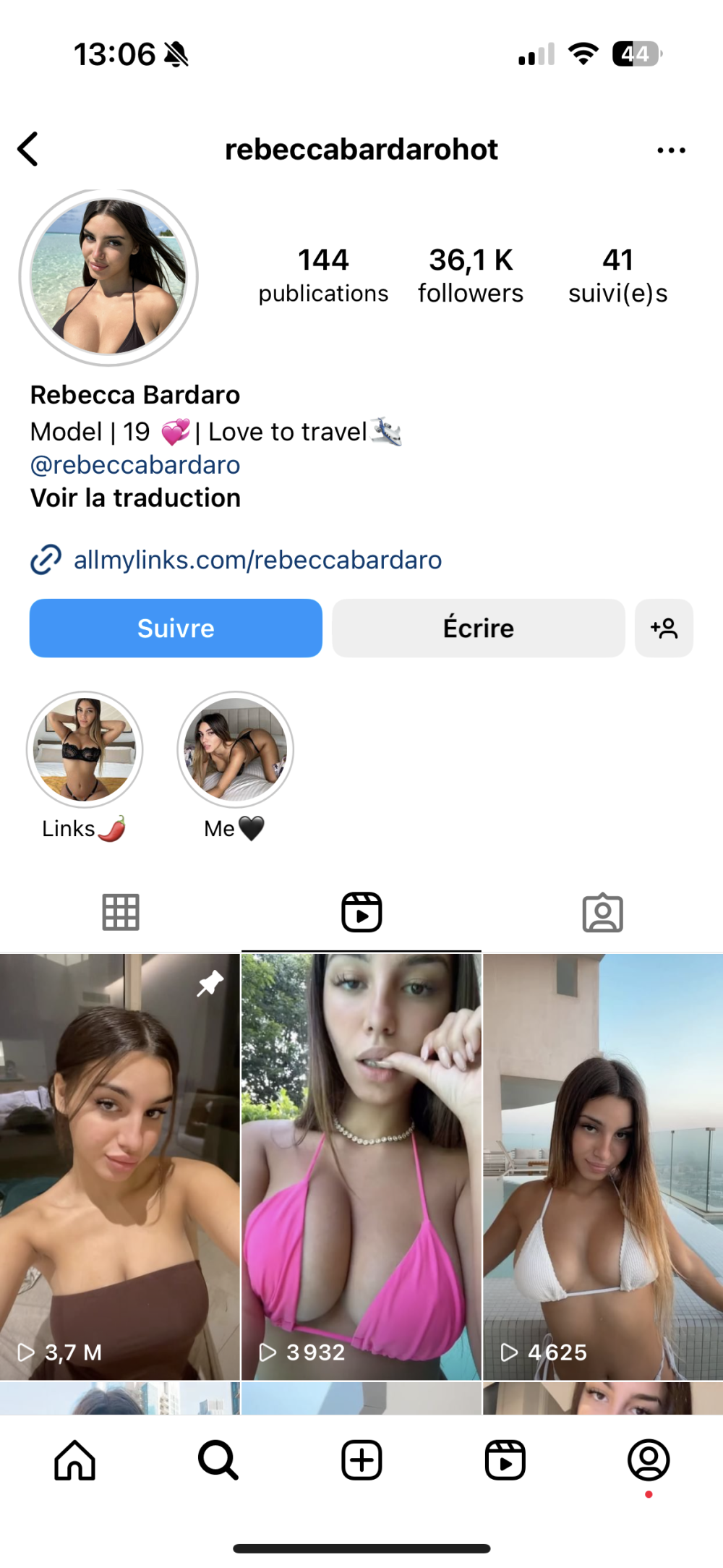Open the Links story highlight
The height and width of the screenshot is (1568, 723).
(85, 750)
